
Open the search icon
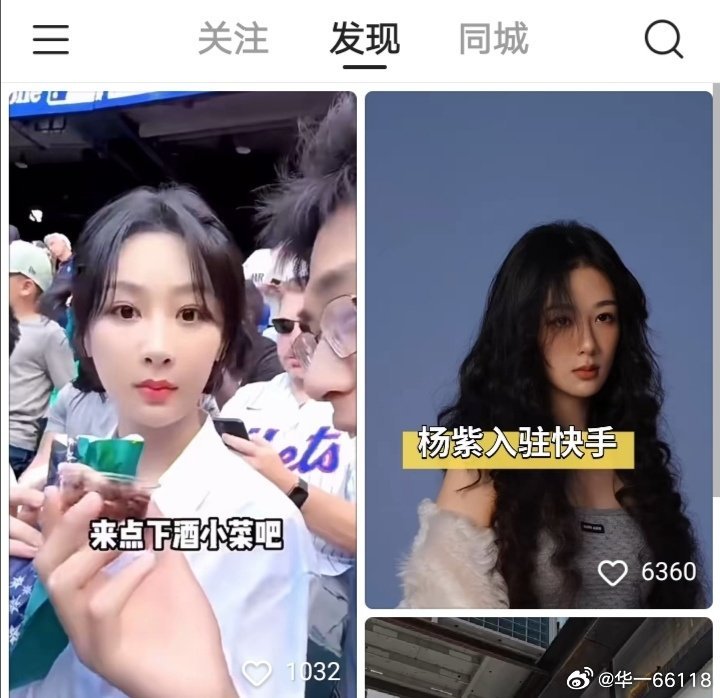click(662, 40)
